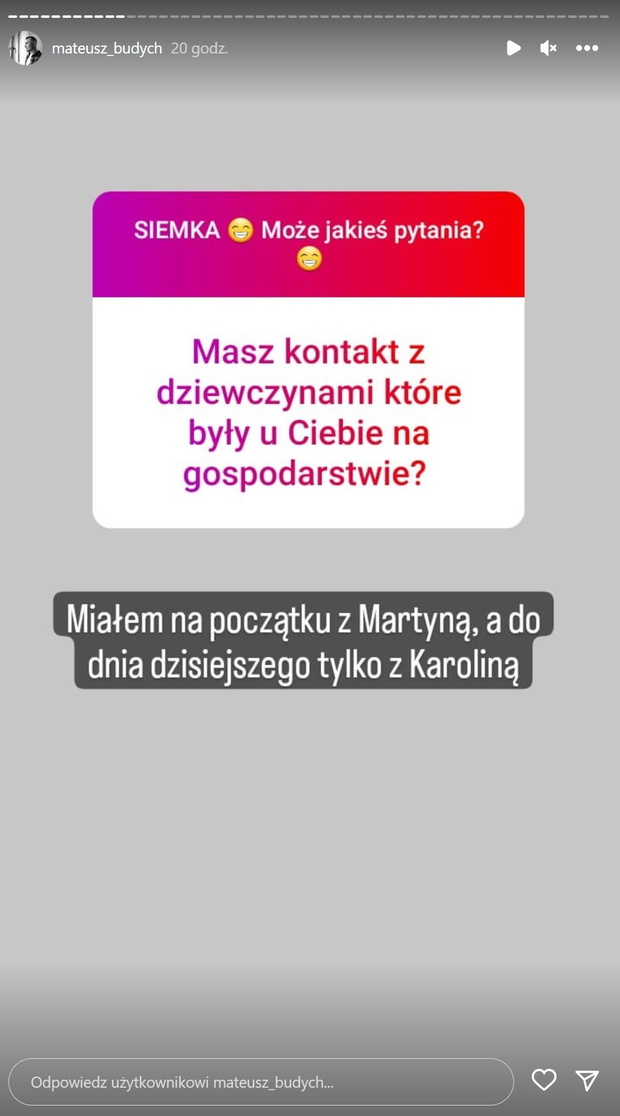The height and width of the screenshot is (1116, 620).
Task: Resume story playback with play icon
Action: pos(513,48)
